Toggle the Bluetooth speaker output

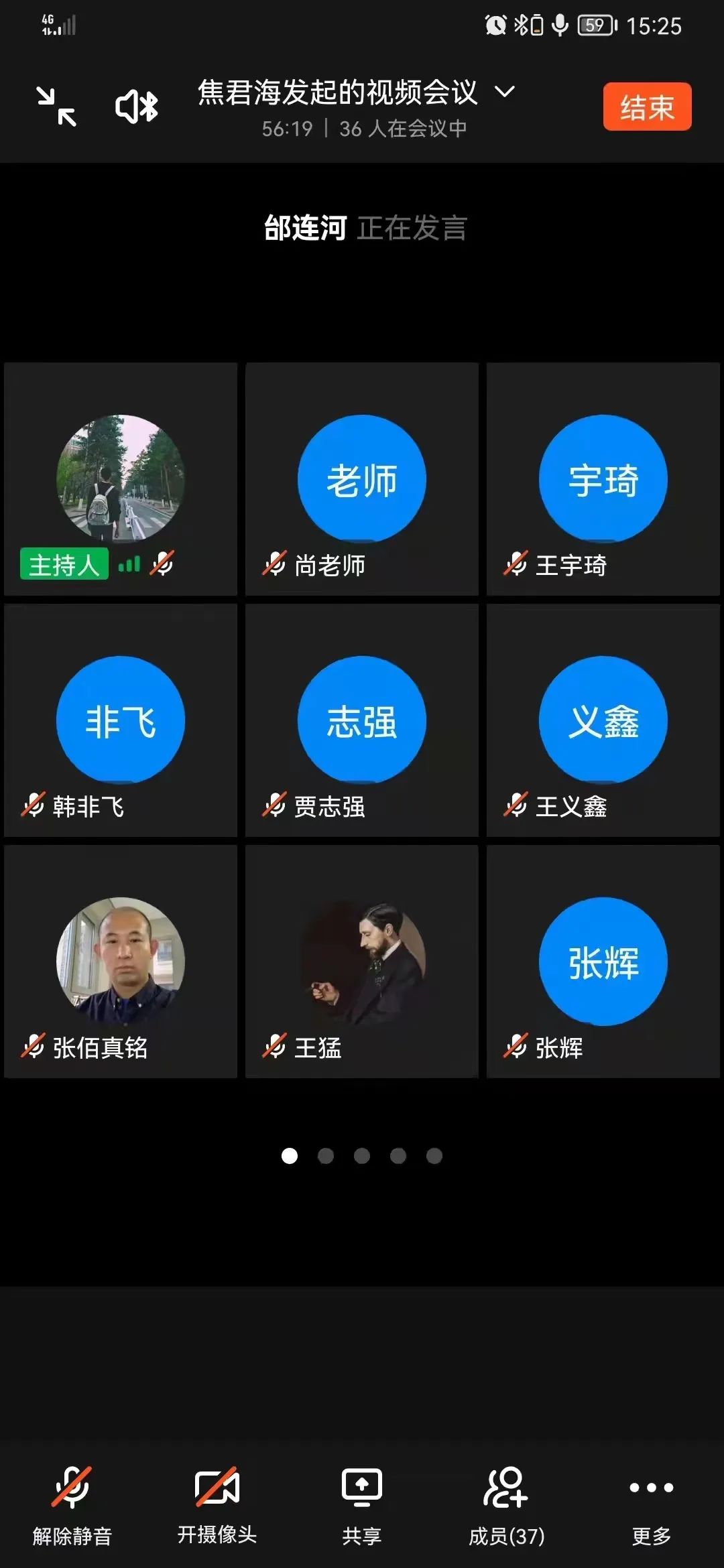(x=137, y=107)
